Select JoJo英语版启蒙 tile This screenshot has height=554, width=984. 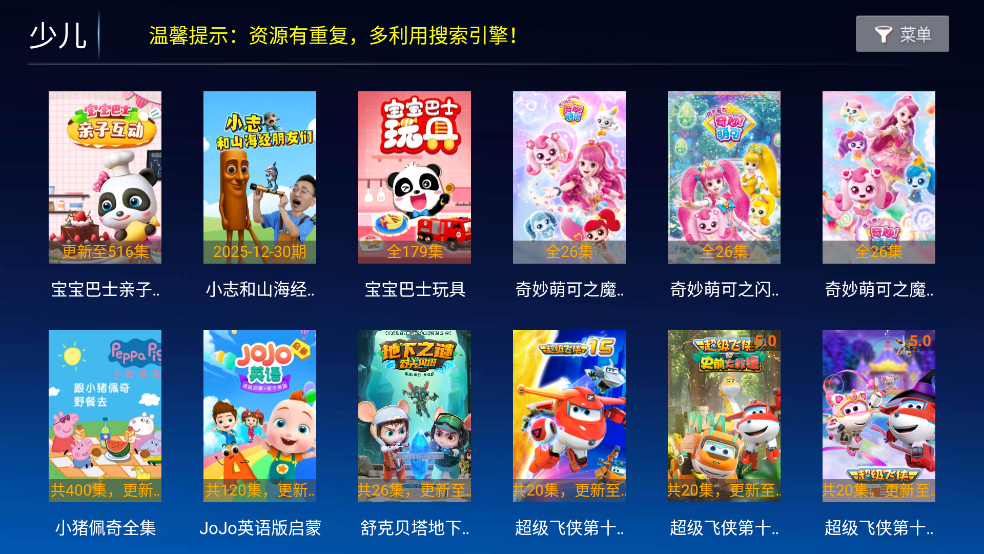[260, 415]
